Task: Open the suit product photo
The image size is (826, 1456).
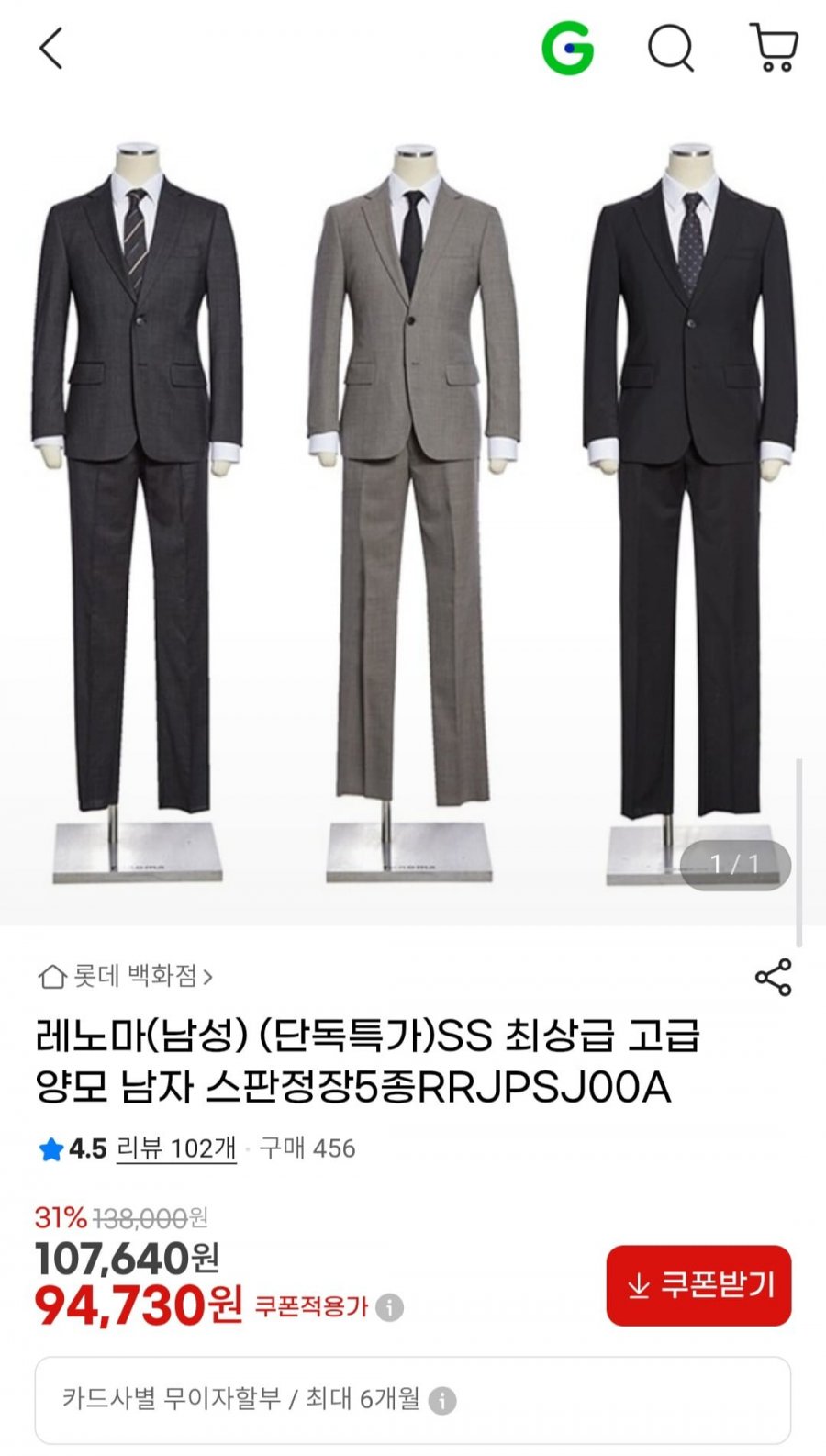Action: point(413,514)
